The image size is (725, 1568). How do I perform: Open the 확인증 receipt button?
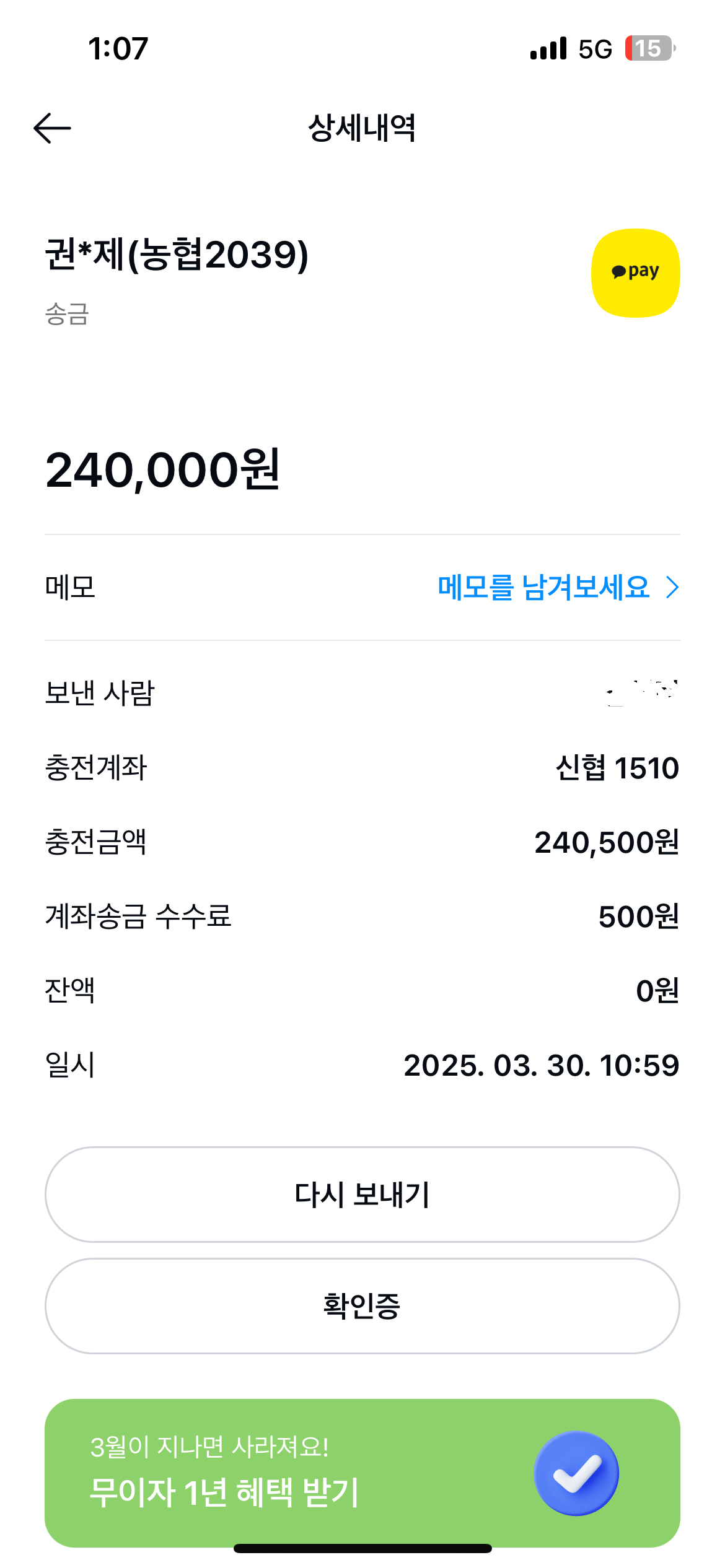[362, 1306]
